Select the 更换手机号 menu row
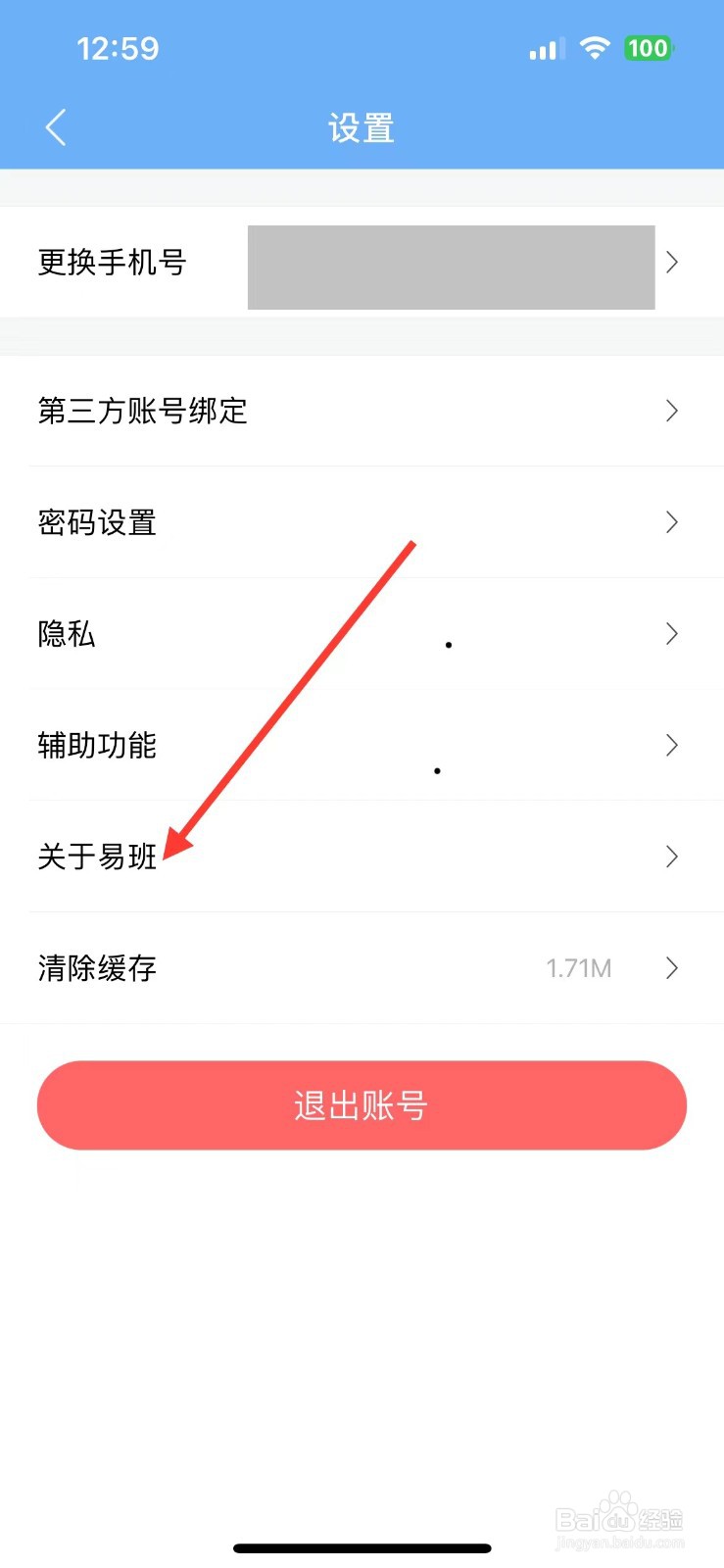 112,263
